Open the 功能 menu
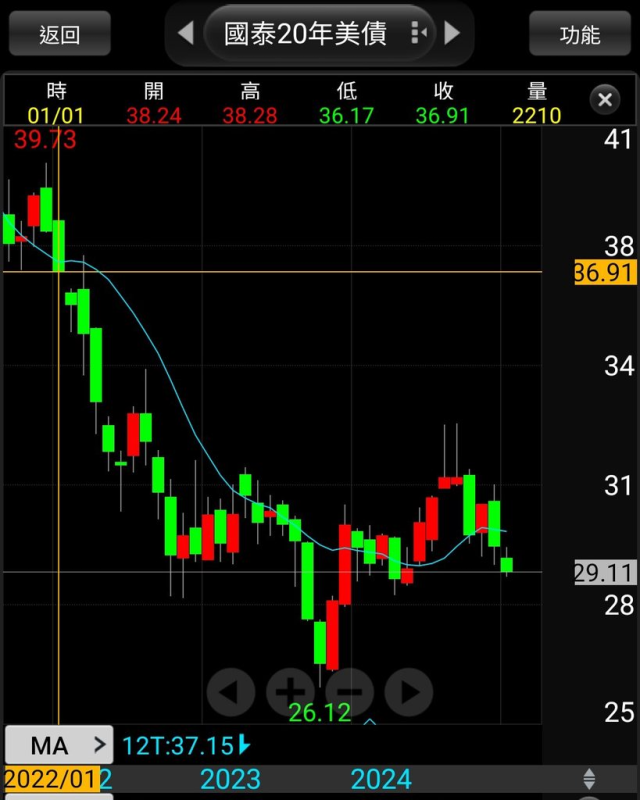Screen dimensions: 640x800 pyautogui.click(x=580, y=35)
